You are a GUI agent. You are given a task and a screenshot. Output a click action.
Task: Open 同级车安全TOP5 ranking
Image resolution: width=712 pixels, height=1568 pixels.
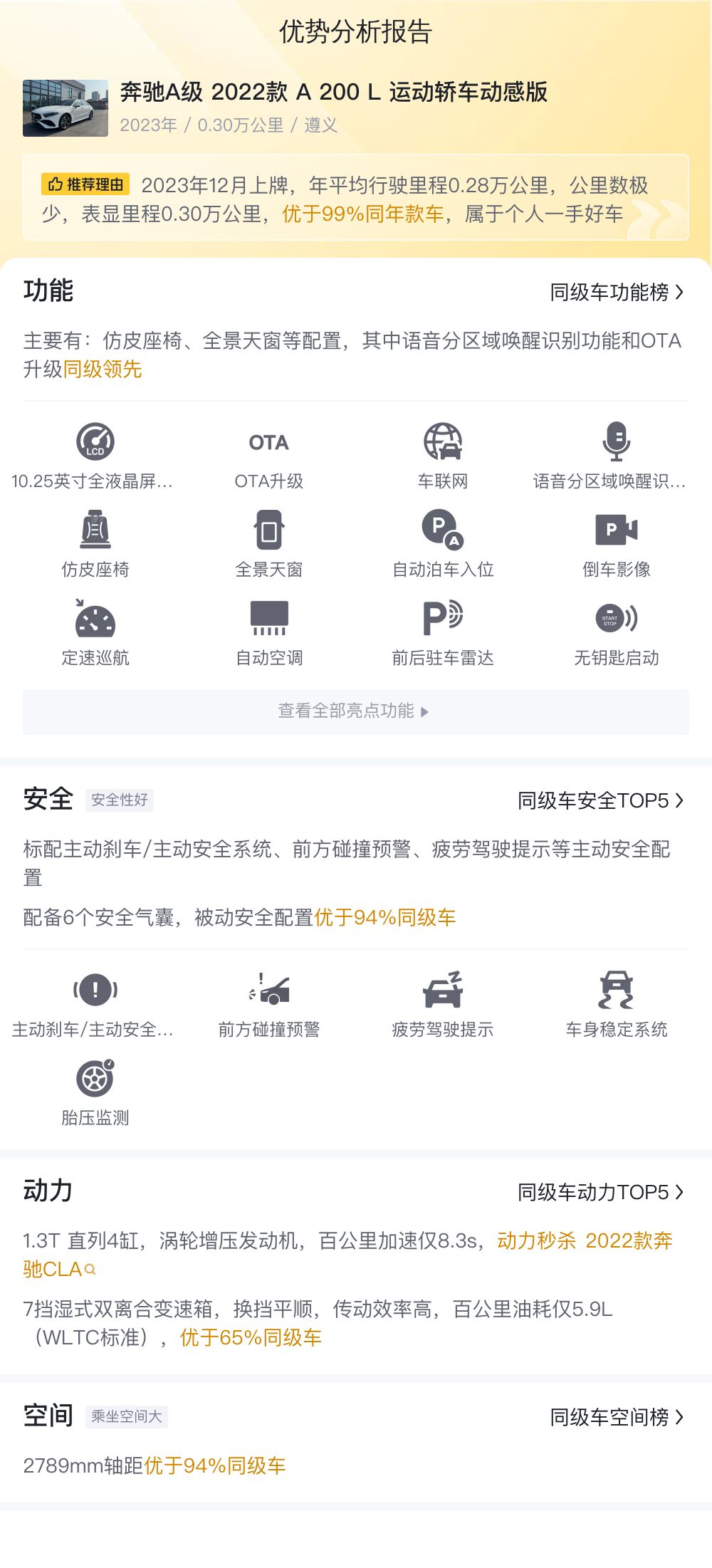pos(600,800)
